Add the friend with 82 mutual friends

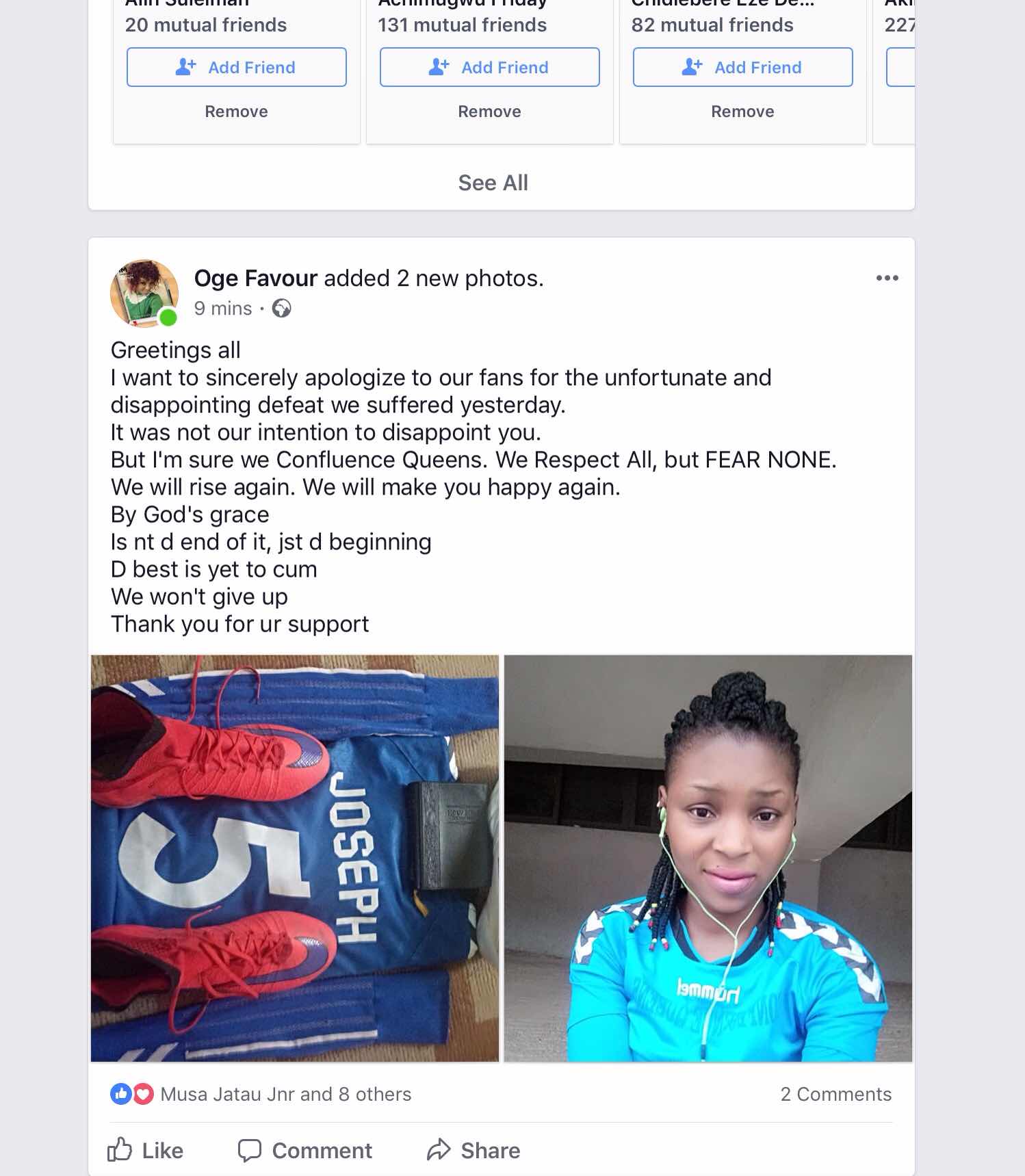coord(742,67)
